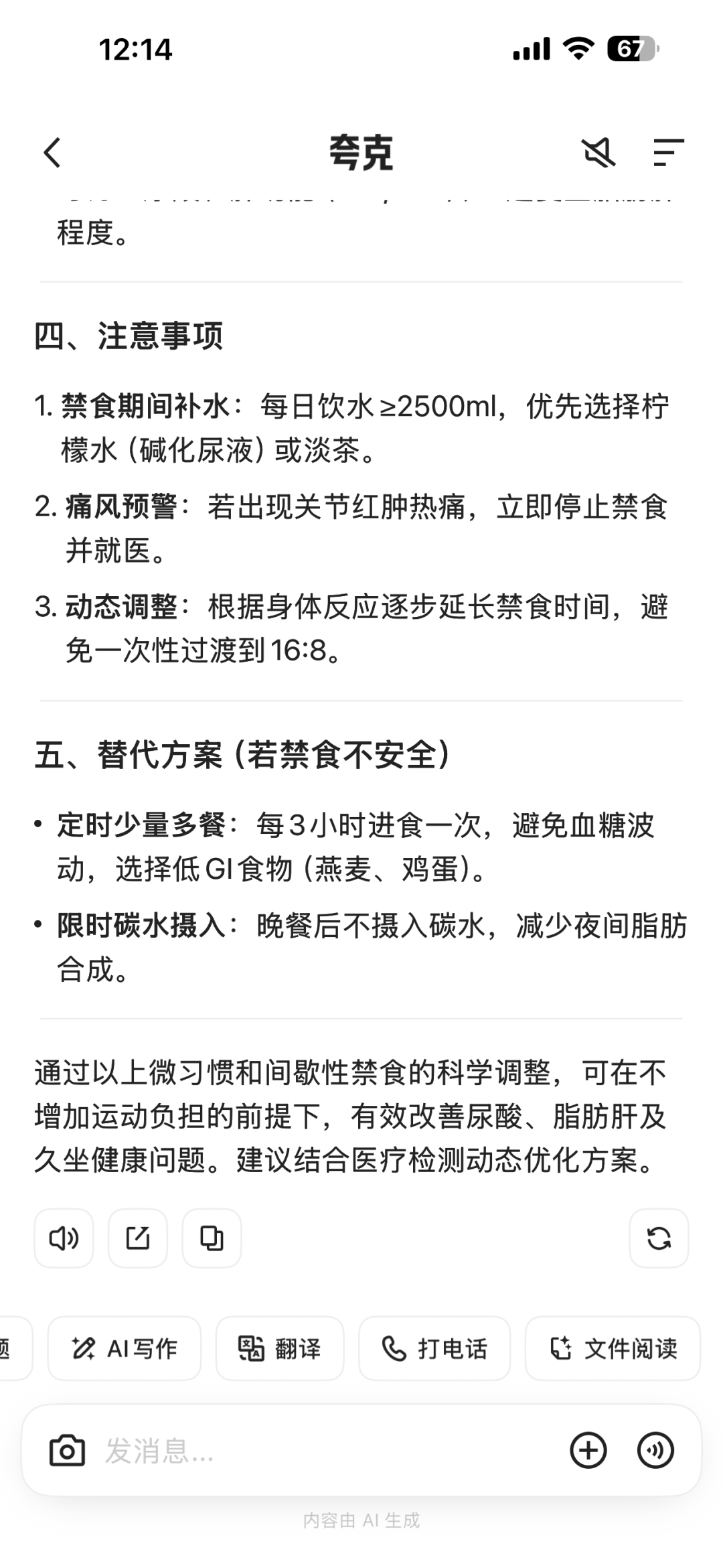The image size is (723, 1568).
Task: Open the 文件阅读 tool
Action: [x=613, y=1348]
